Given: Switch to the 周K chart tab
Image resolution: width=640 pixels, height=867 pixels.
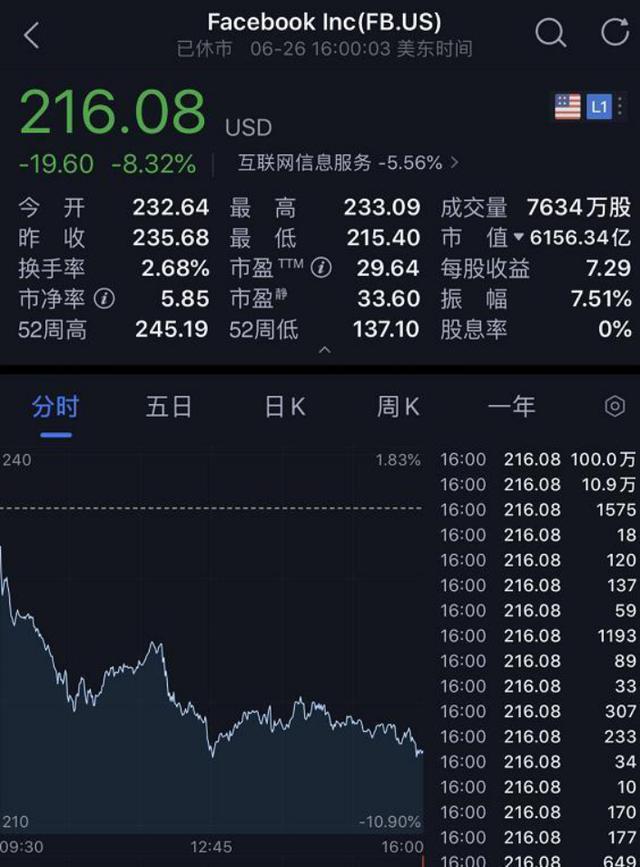Looking at the screenshot, I should tap(398, 407).
